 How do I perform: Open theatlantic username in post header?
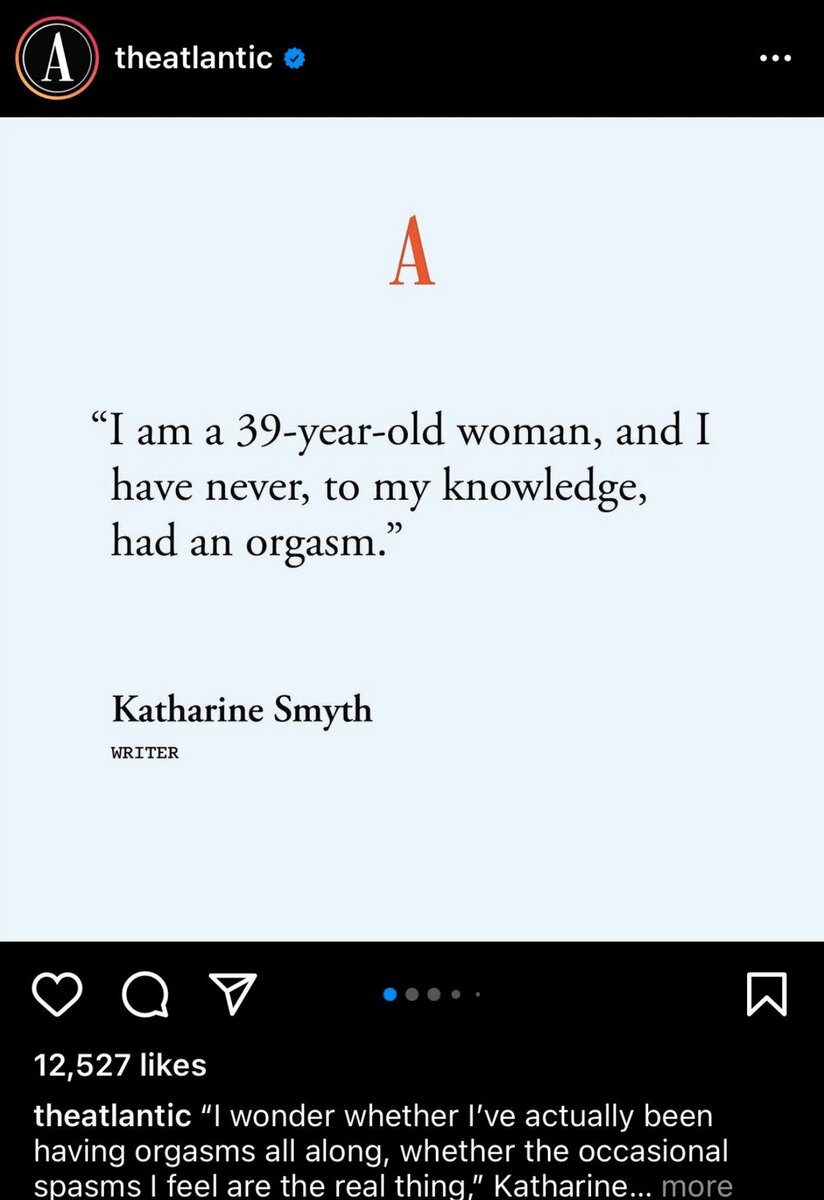(194, 58)
